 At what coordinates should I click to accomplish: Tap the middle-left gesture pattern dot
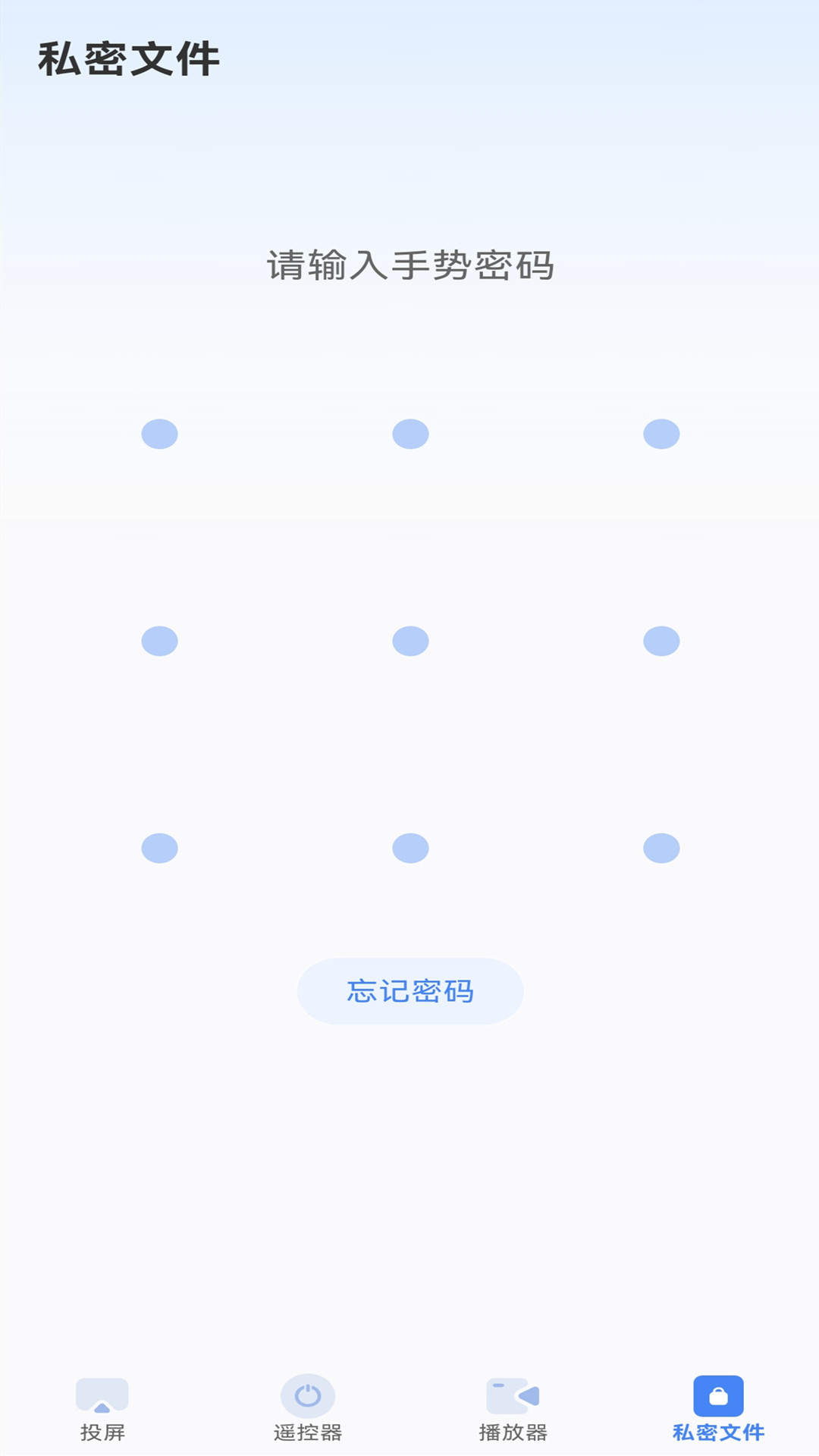click(160, 641)
